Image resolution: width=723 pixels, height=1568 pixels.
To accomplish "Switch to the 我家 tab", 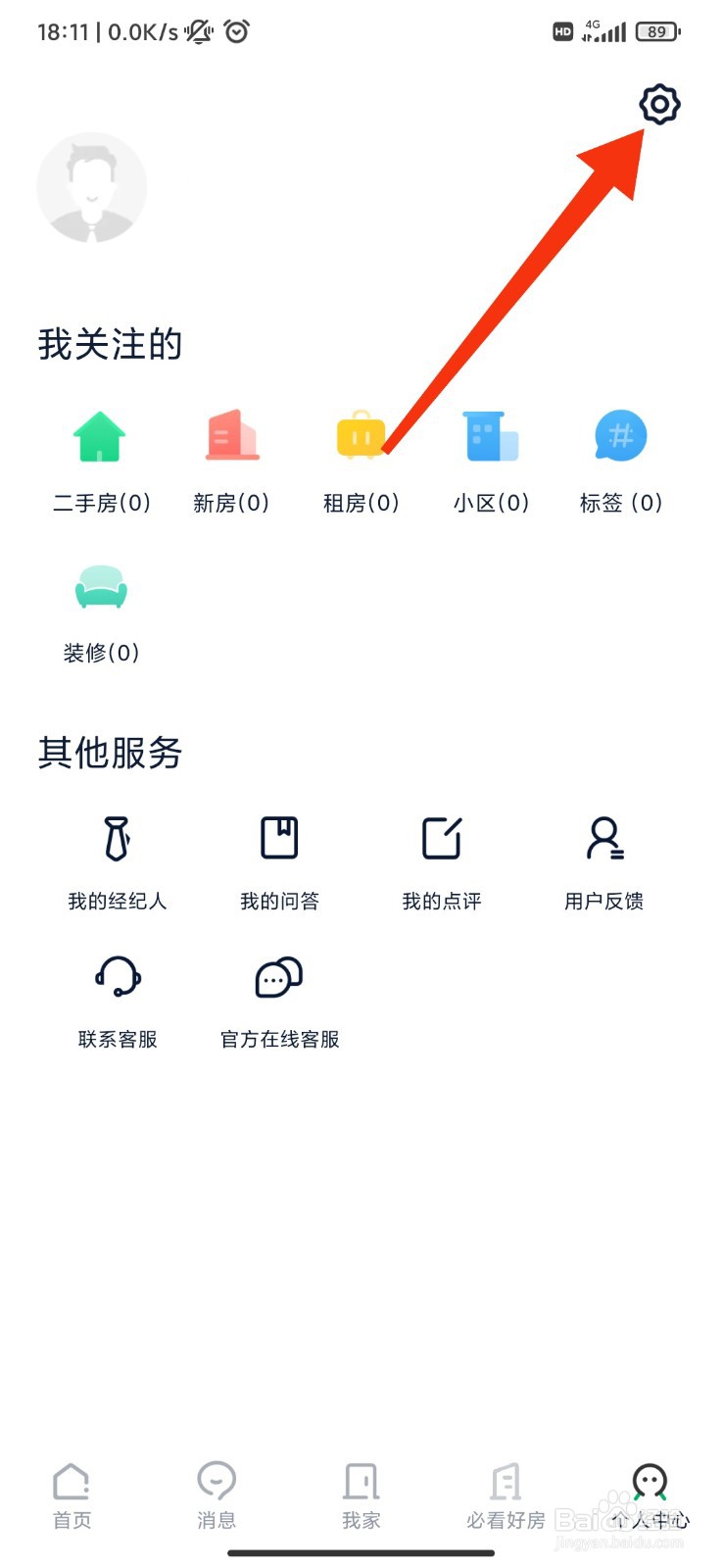I will tap(361, 1496).
